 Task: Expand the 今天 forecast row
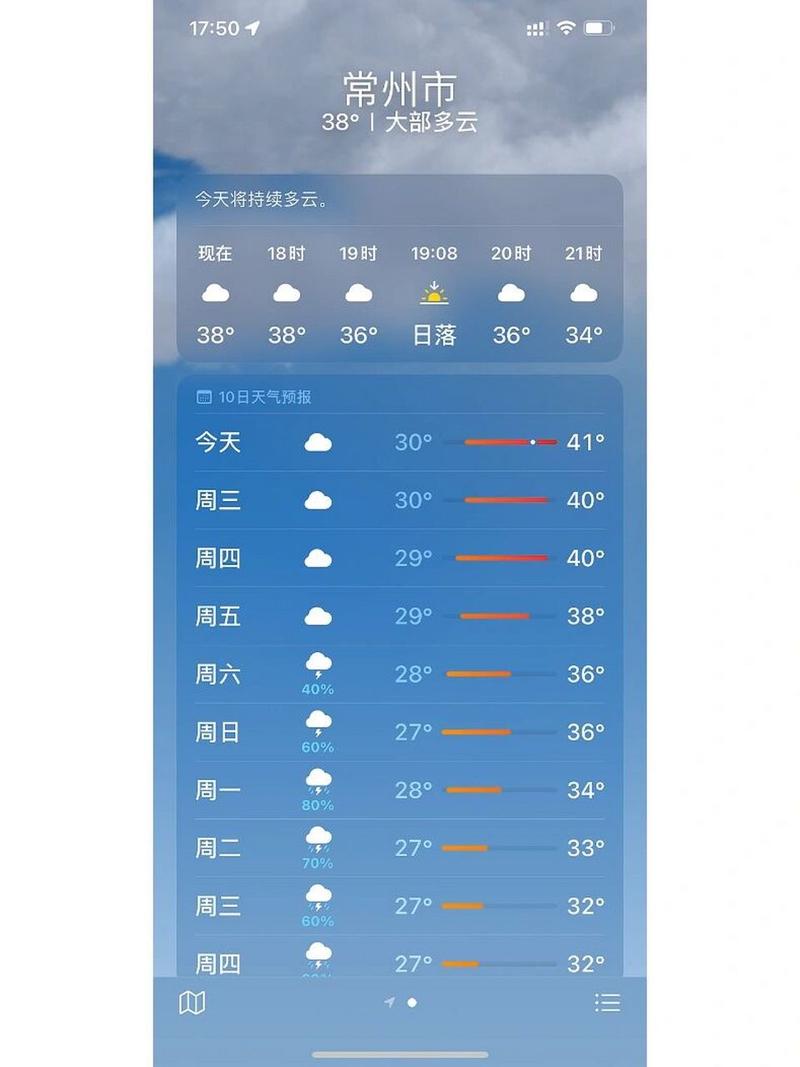click(x=400, y=441)
